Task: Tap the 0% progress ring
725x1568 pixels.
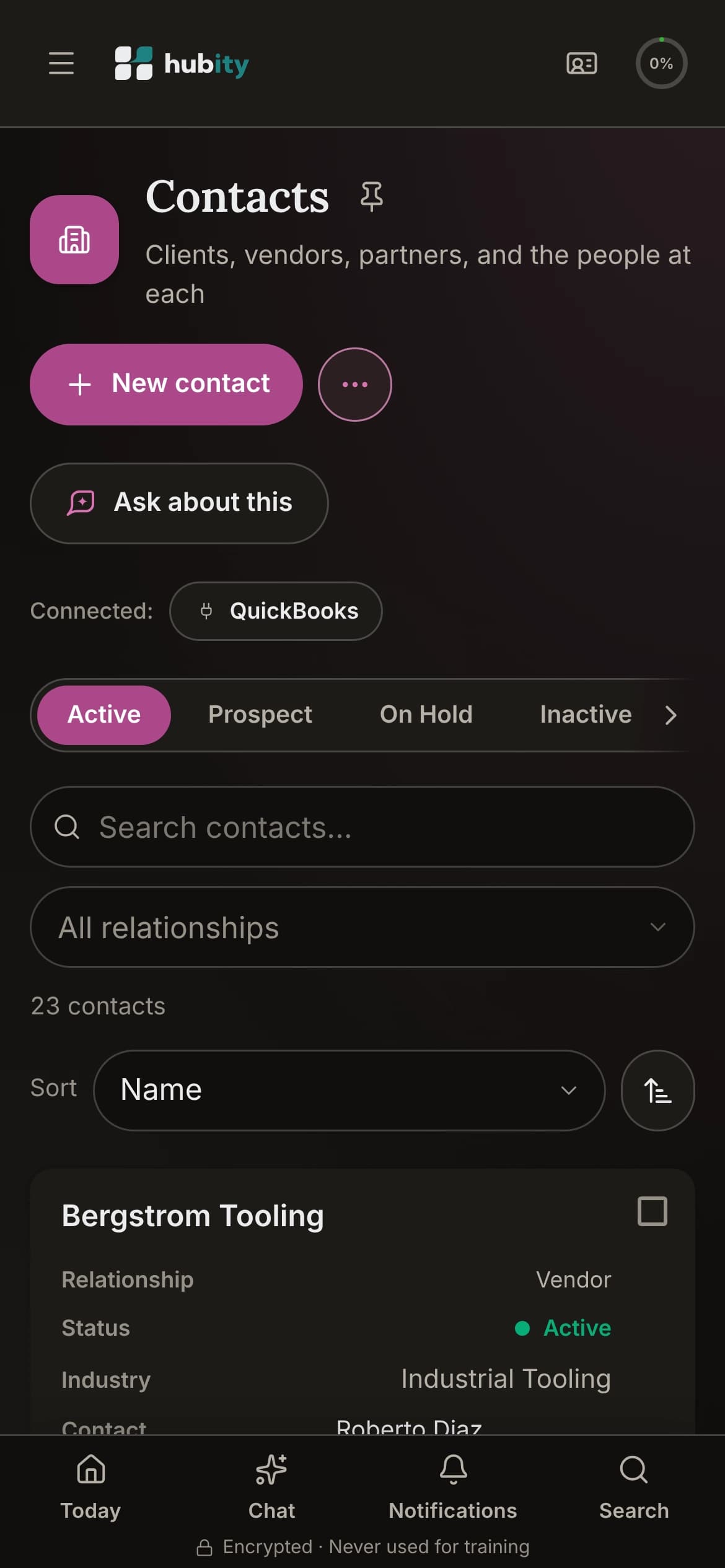Action: click(x=661, y=63)
